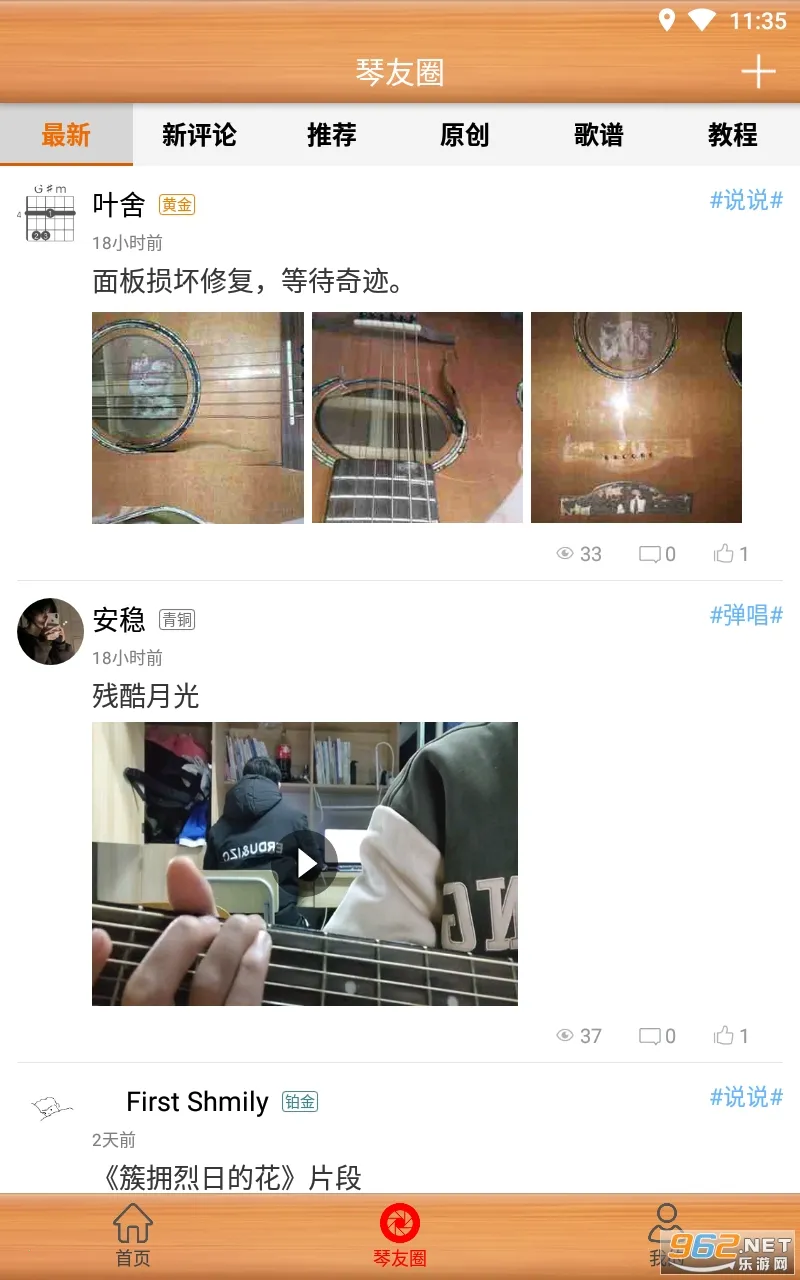Comment on 叶舍's post
The image size is (800, 1280).
[657, 554]
